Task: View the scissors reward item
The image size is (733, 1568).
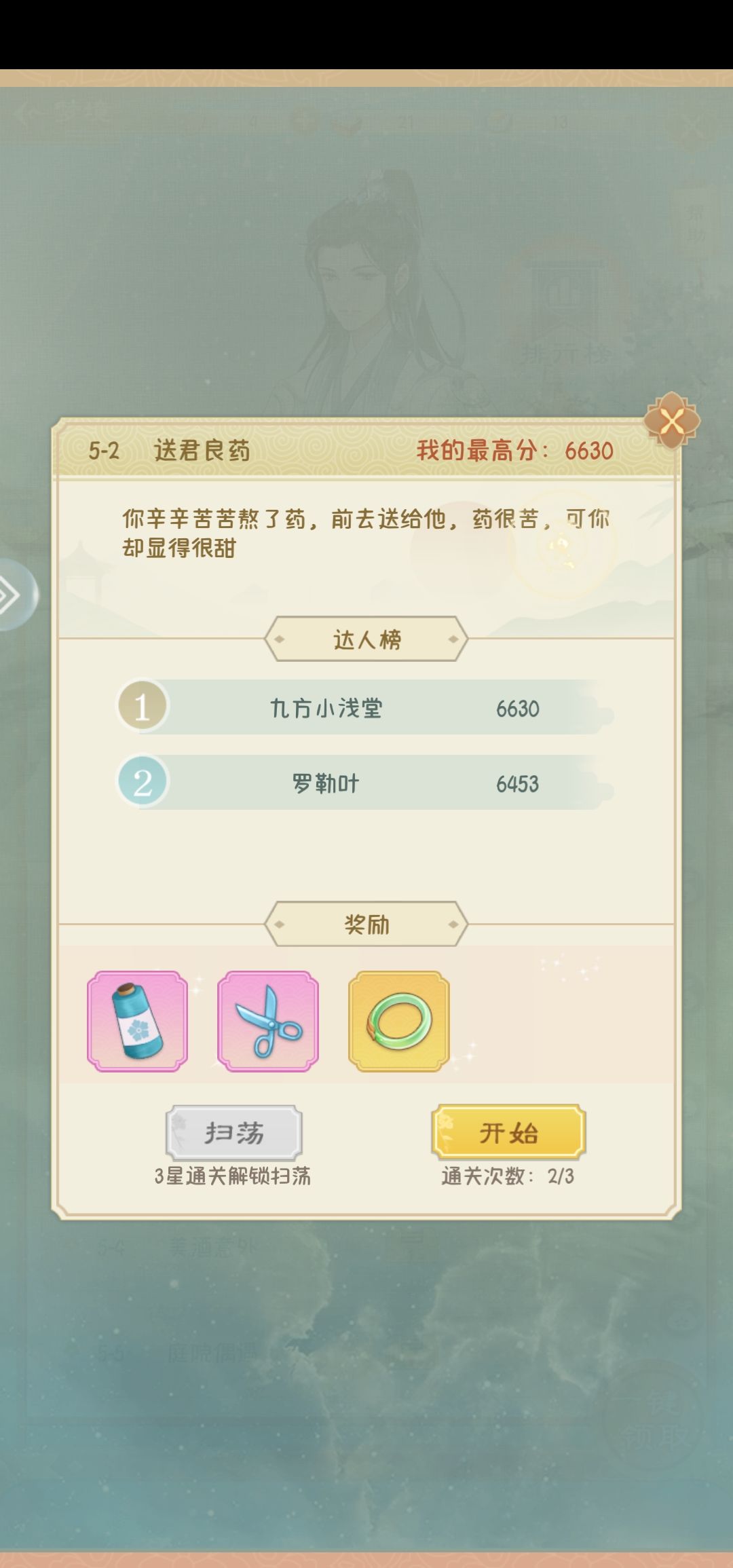Action: 268,1021
